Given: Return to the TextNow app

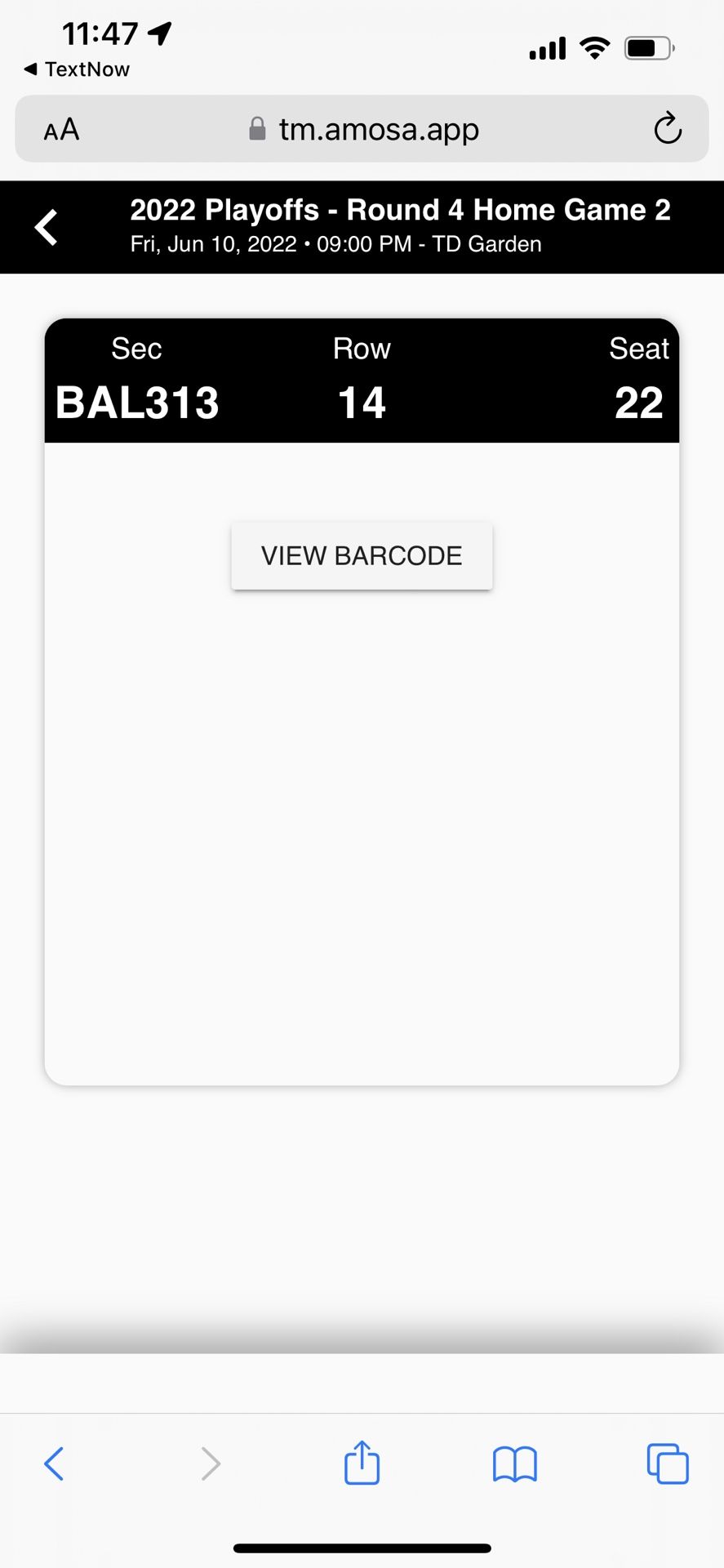Looking at the screenshot, I should point(78,69).
